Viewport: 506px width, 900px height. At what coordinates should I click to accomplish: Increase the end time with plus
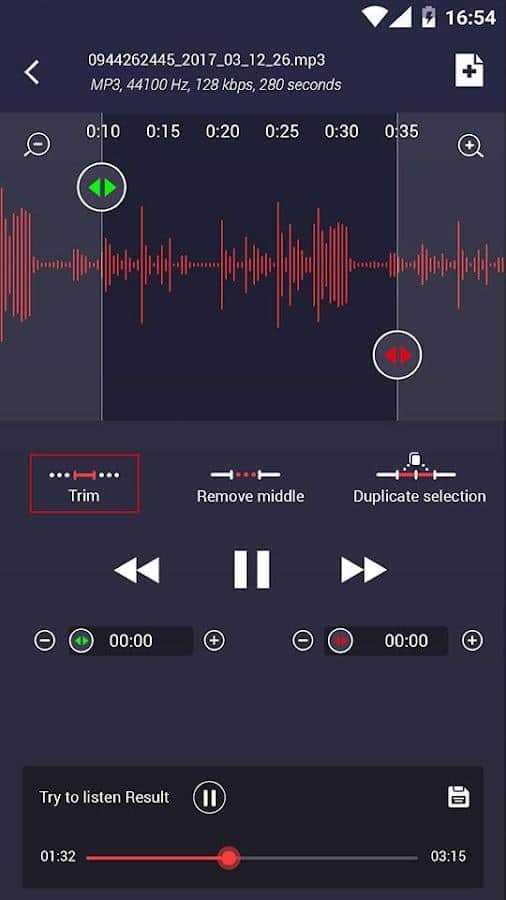(472, 641)
